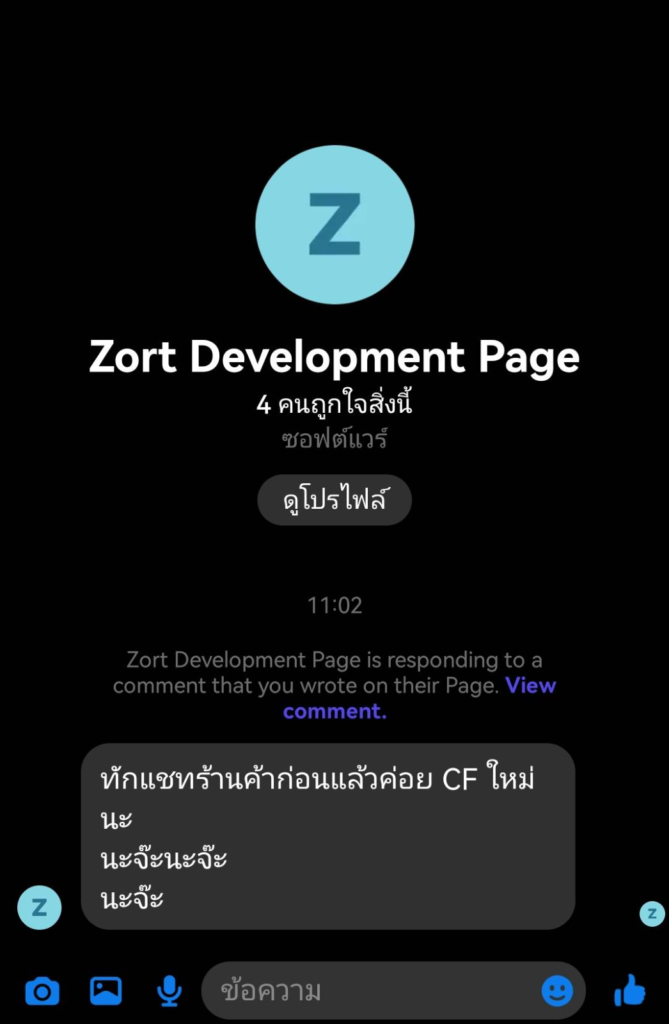Screen dimensions: 669x1024
Task: Open the emoji picker in message box
Action: [557, 991]
